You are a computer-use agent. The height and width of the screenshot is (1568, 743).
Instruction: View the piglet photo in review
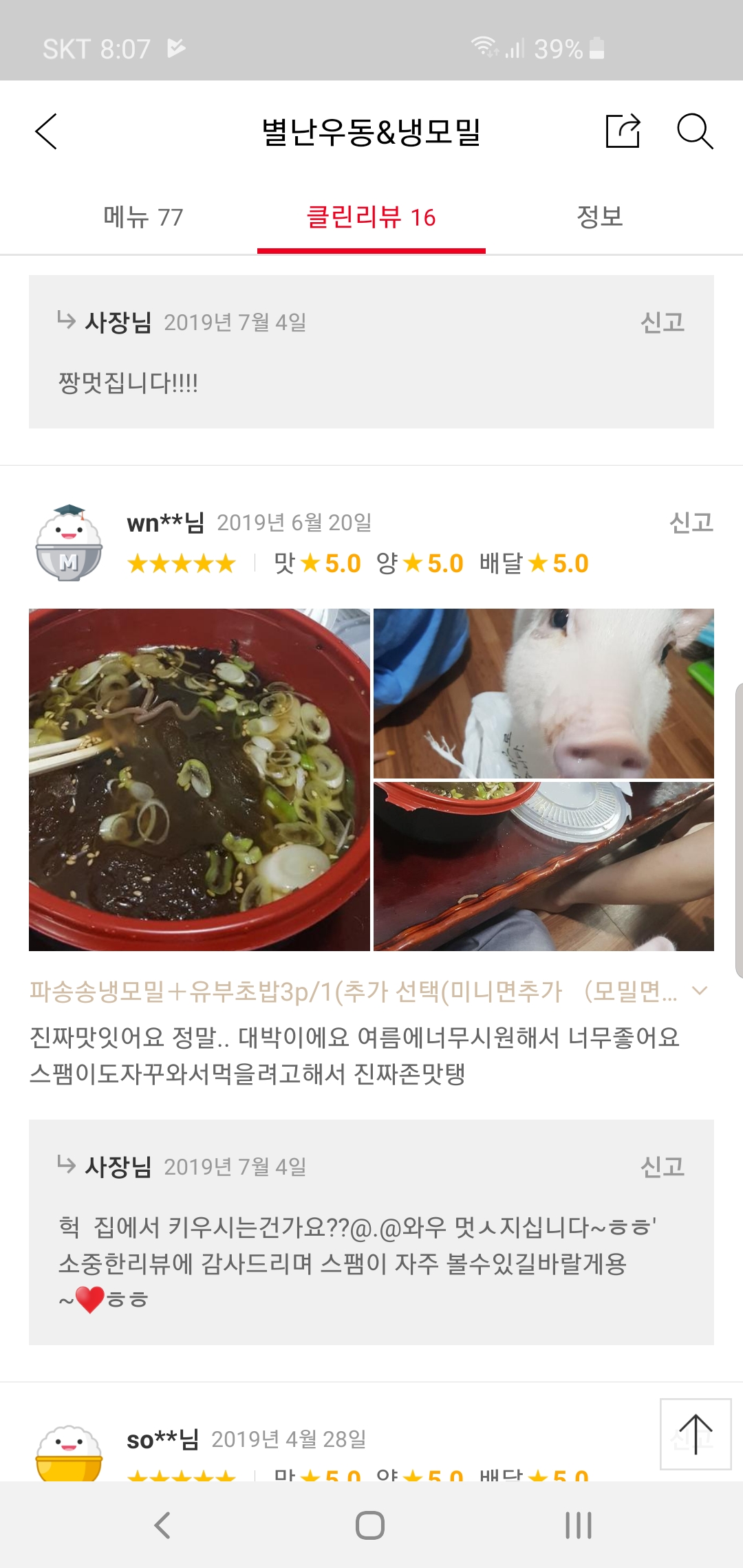[x=543, y=693]
